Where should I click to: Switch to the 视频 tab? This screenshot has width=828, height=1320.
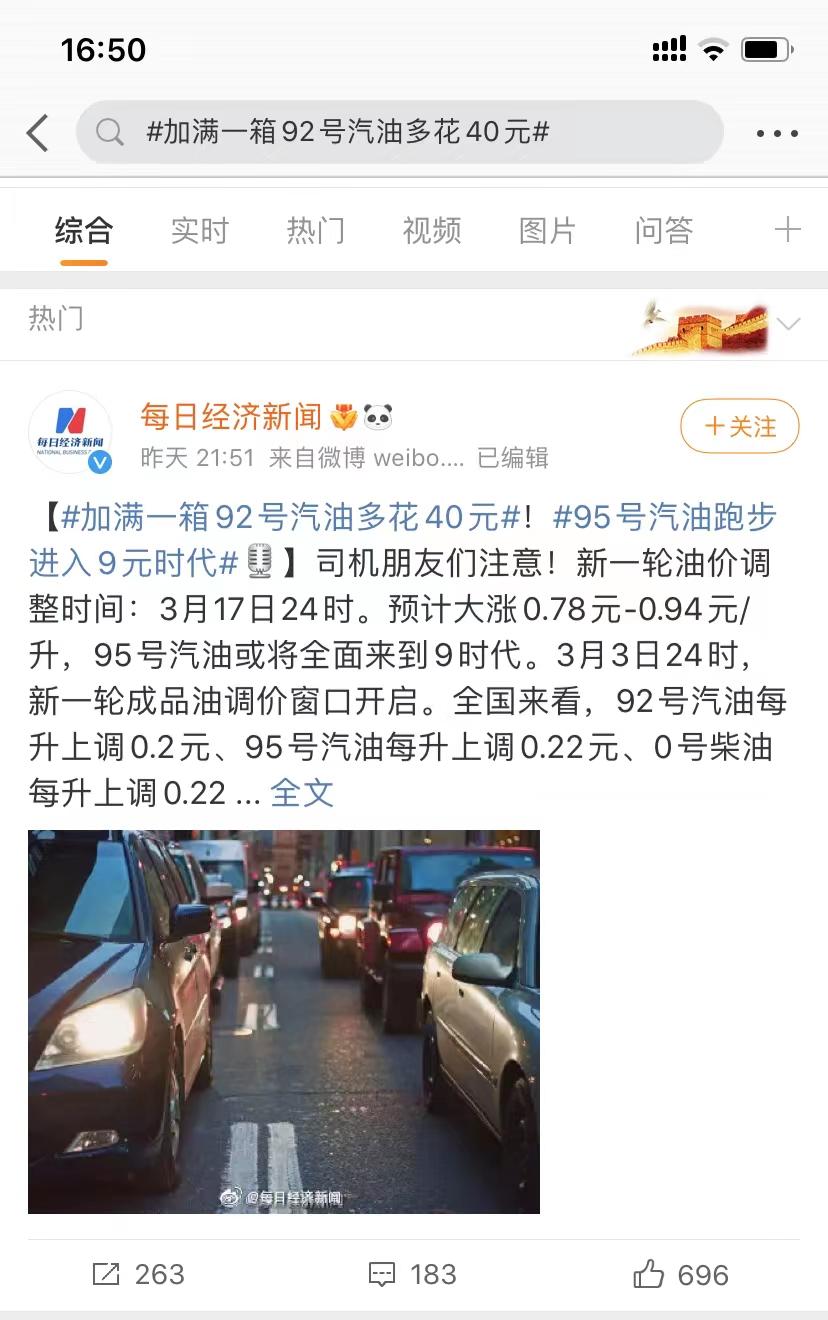coord(431,231)
